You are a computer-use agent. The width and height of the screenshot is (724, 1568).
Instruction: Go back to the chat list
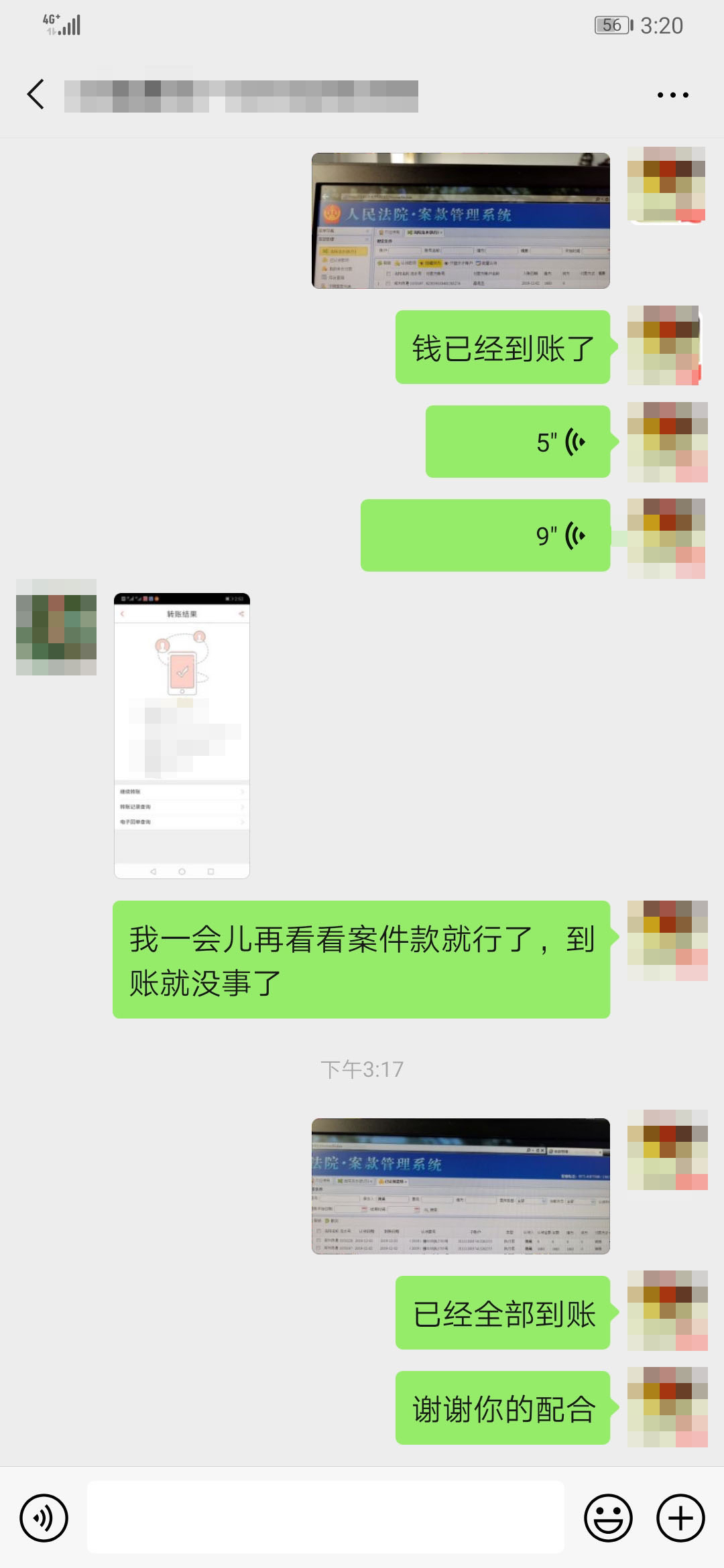pos(36,94)
